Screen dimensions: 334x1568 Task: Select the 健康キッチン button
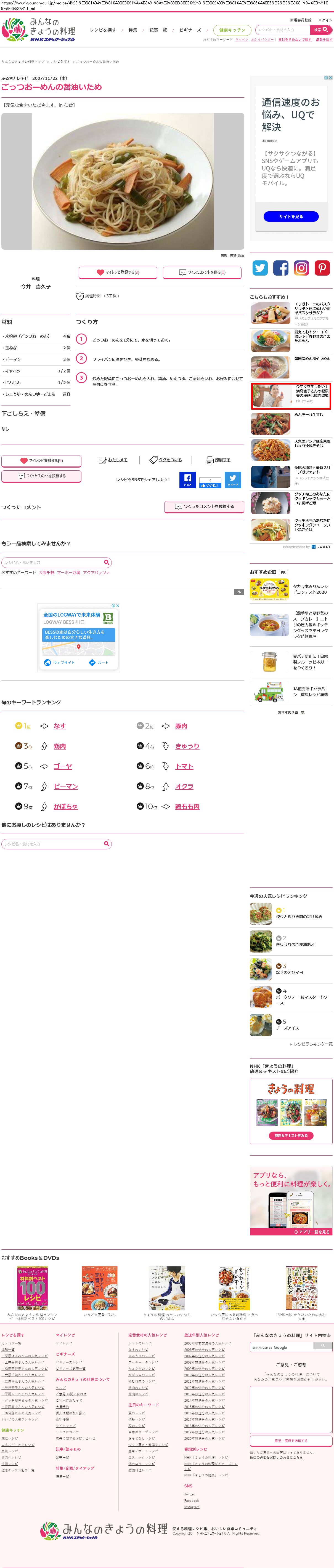[232, 30]
